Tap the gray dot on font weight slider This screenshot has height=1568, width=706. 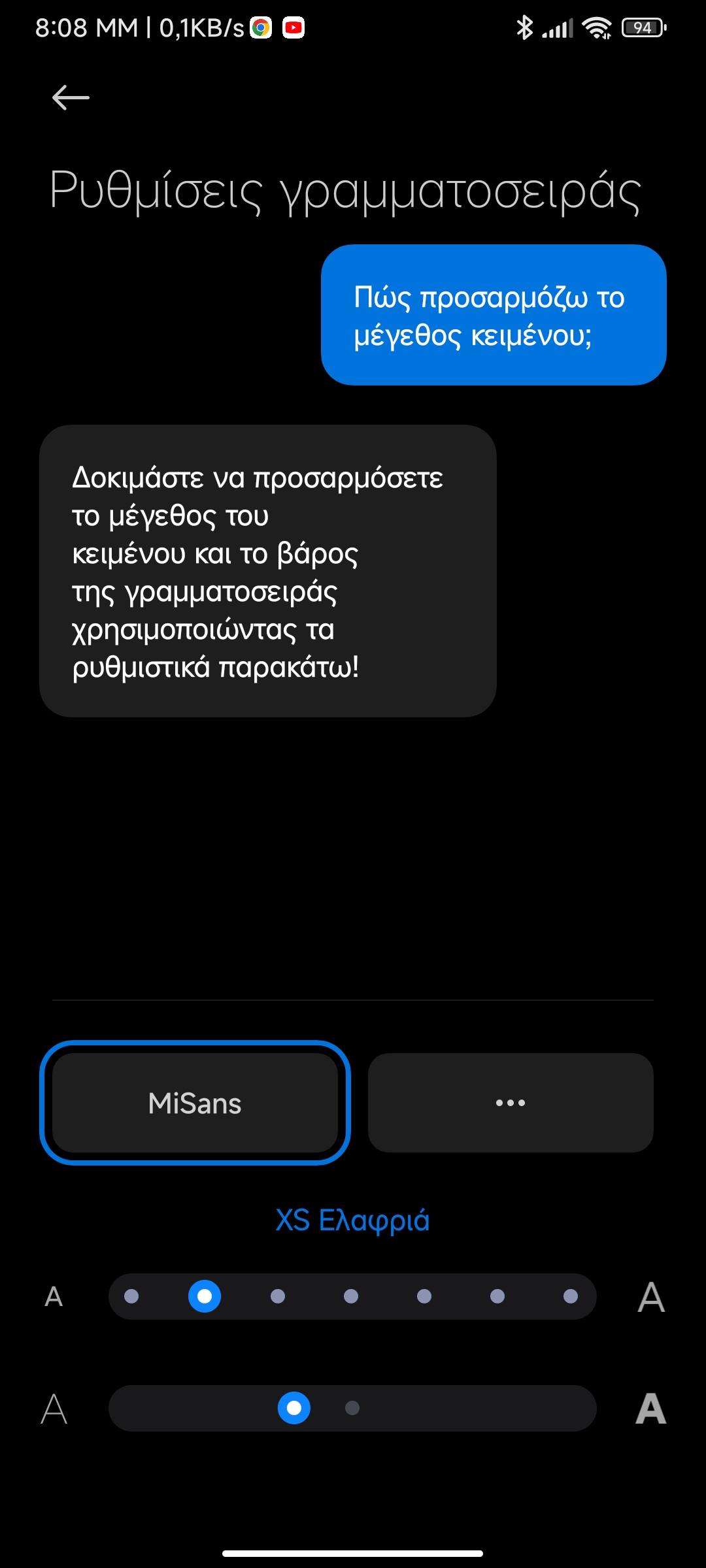pyautogui.click(x=352, y=1408)
